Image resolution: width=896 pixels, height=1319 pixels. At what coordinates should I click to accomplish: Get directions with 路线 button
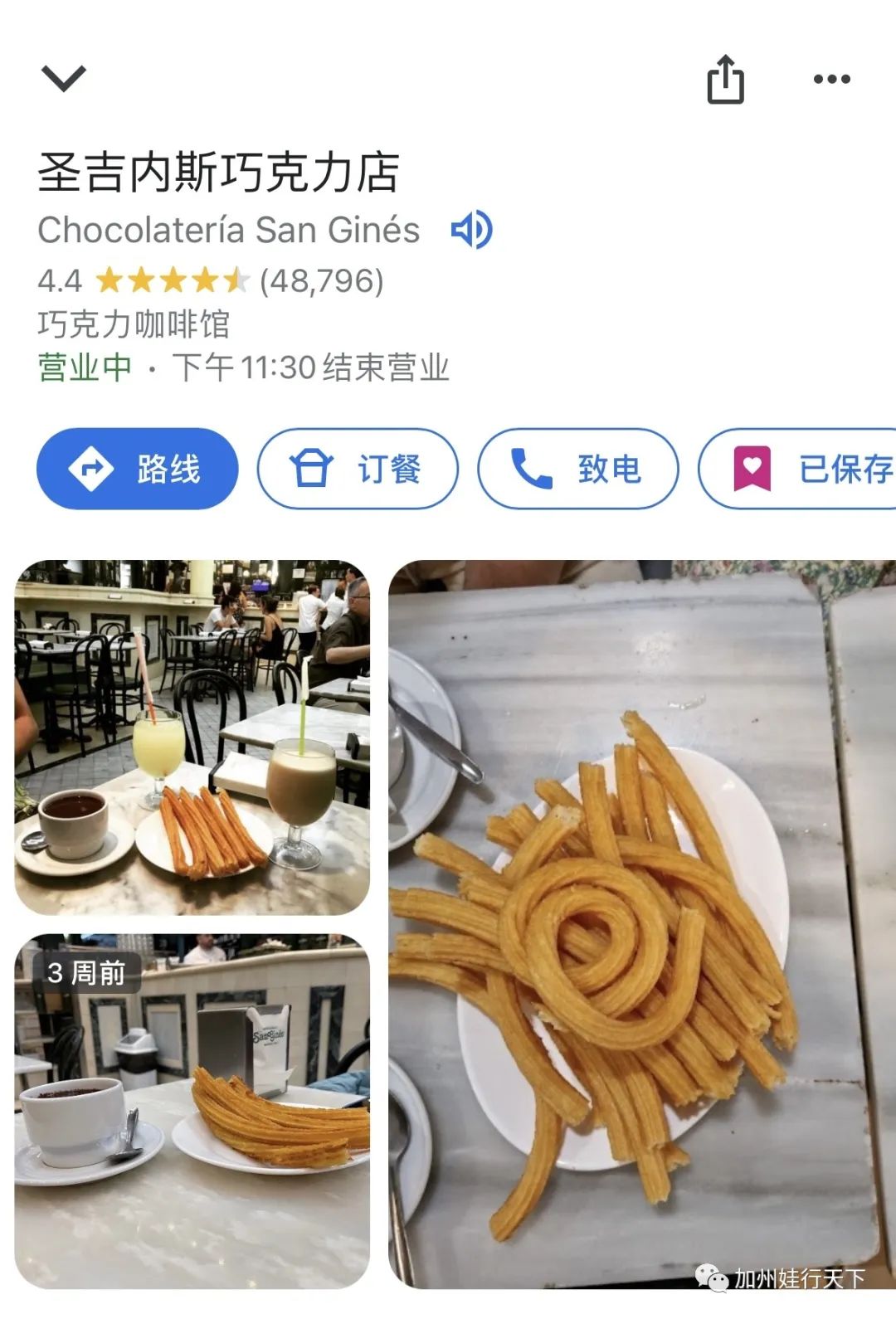point(138,469)
